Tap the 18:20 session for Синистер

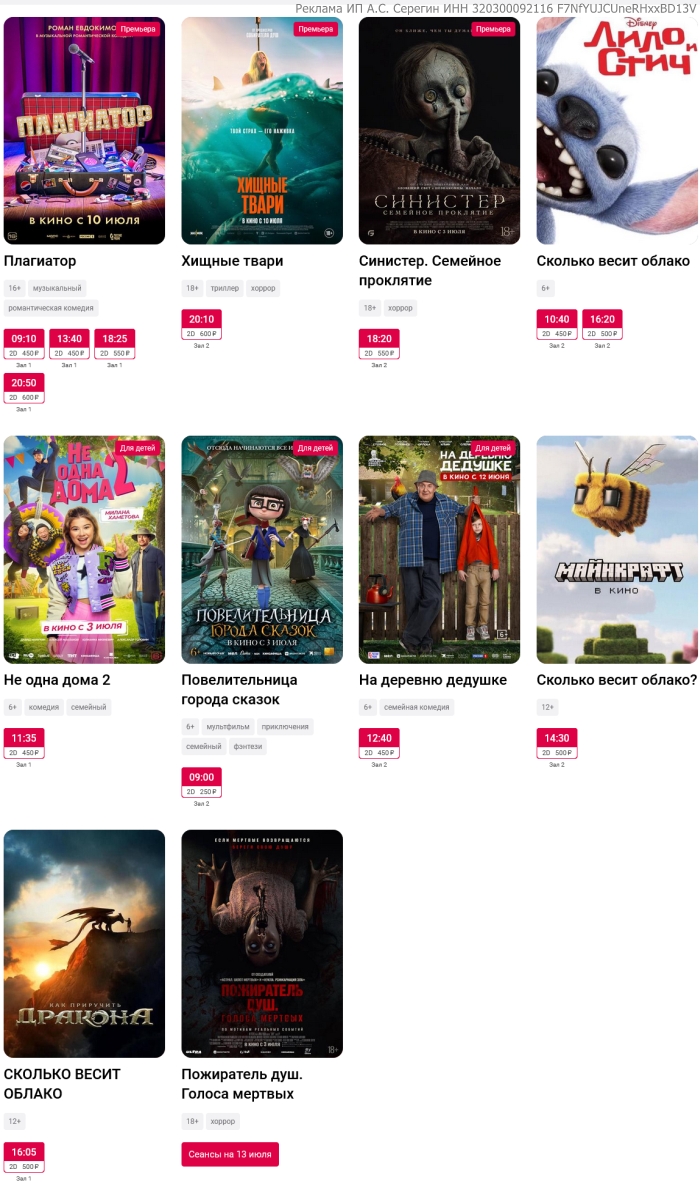pos(379,344)
